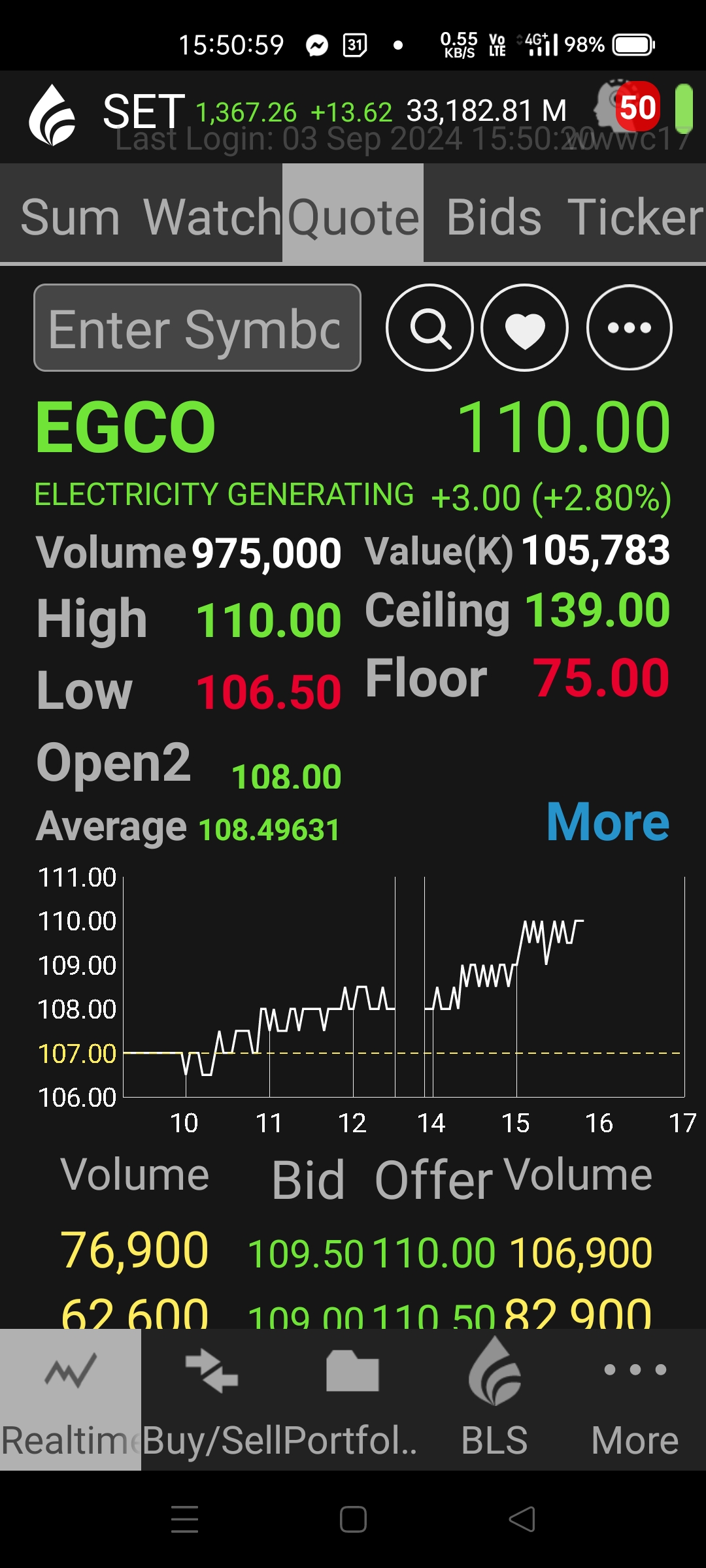
Task: Open the Buy/Sell section
Action: 212,1399
